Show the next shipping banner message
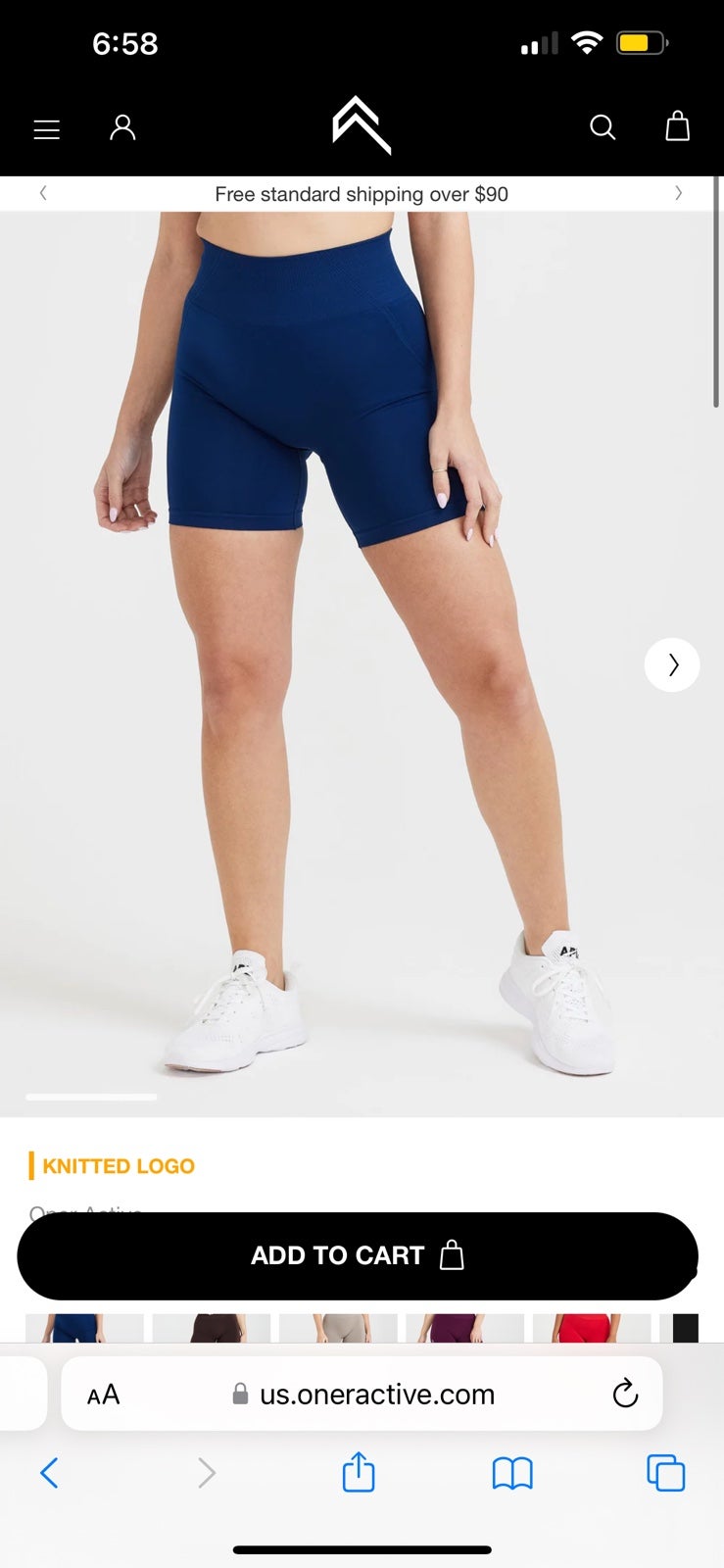This screenshot has width=724, height=1568. (x=678, y=193)
